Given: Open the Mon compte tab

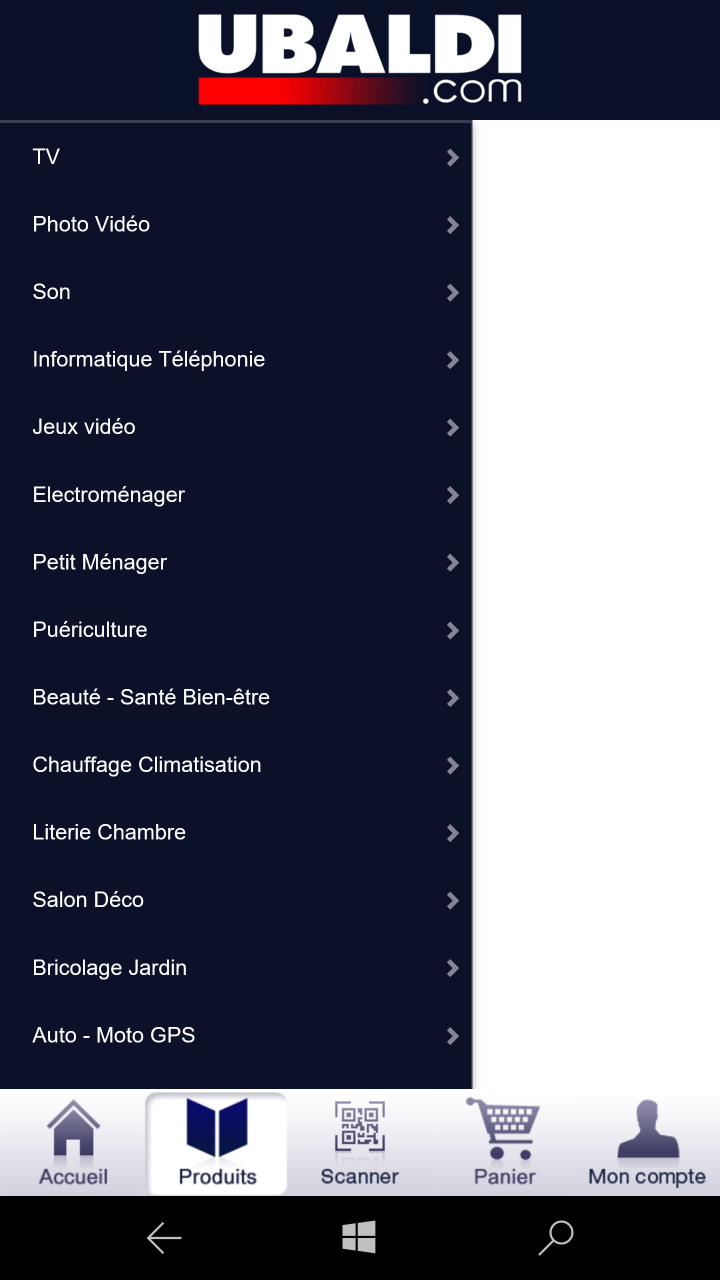Looking at the screenshot, I should point(647,1143).
